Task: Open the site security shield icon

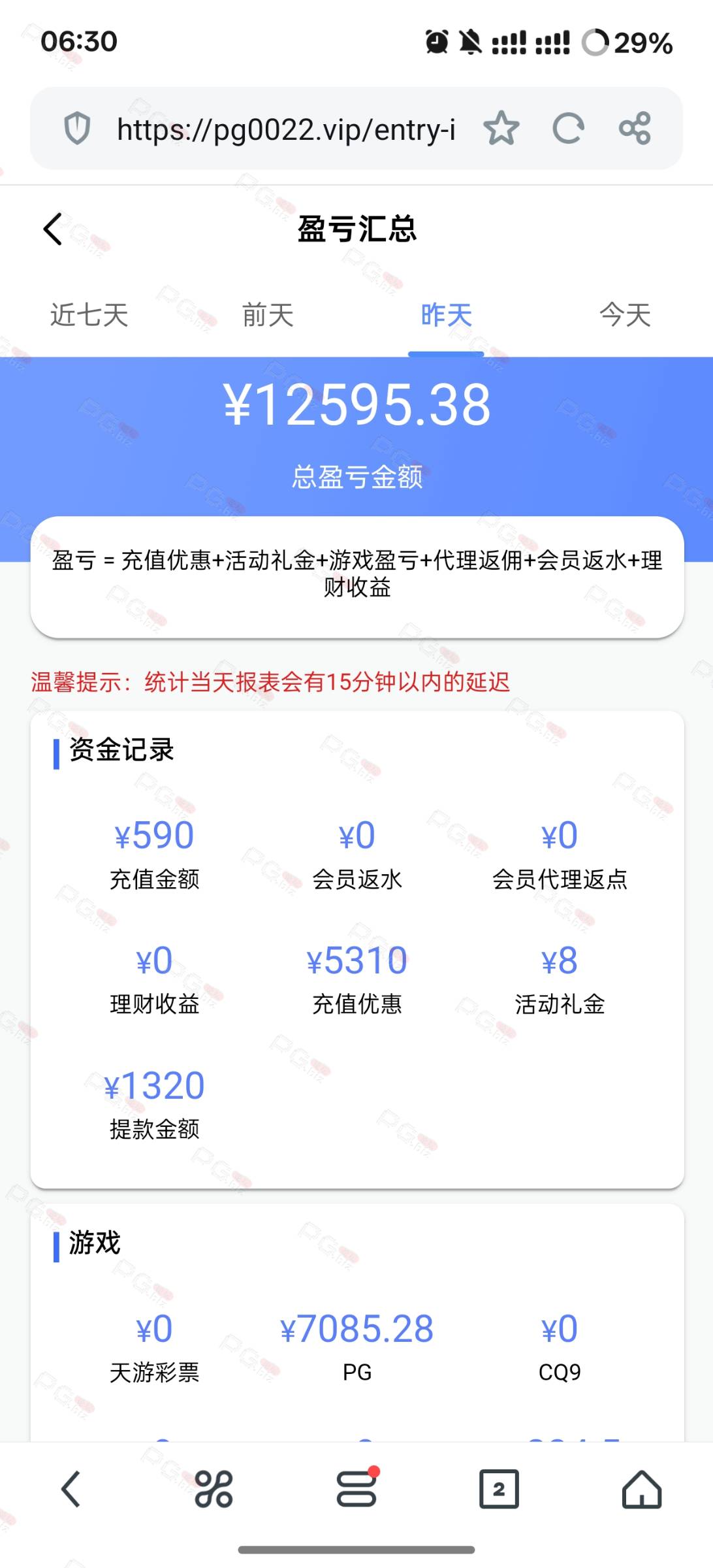Action: pyautogui.click(x=77, y=129)
